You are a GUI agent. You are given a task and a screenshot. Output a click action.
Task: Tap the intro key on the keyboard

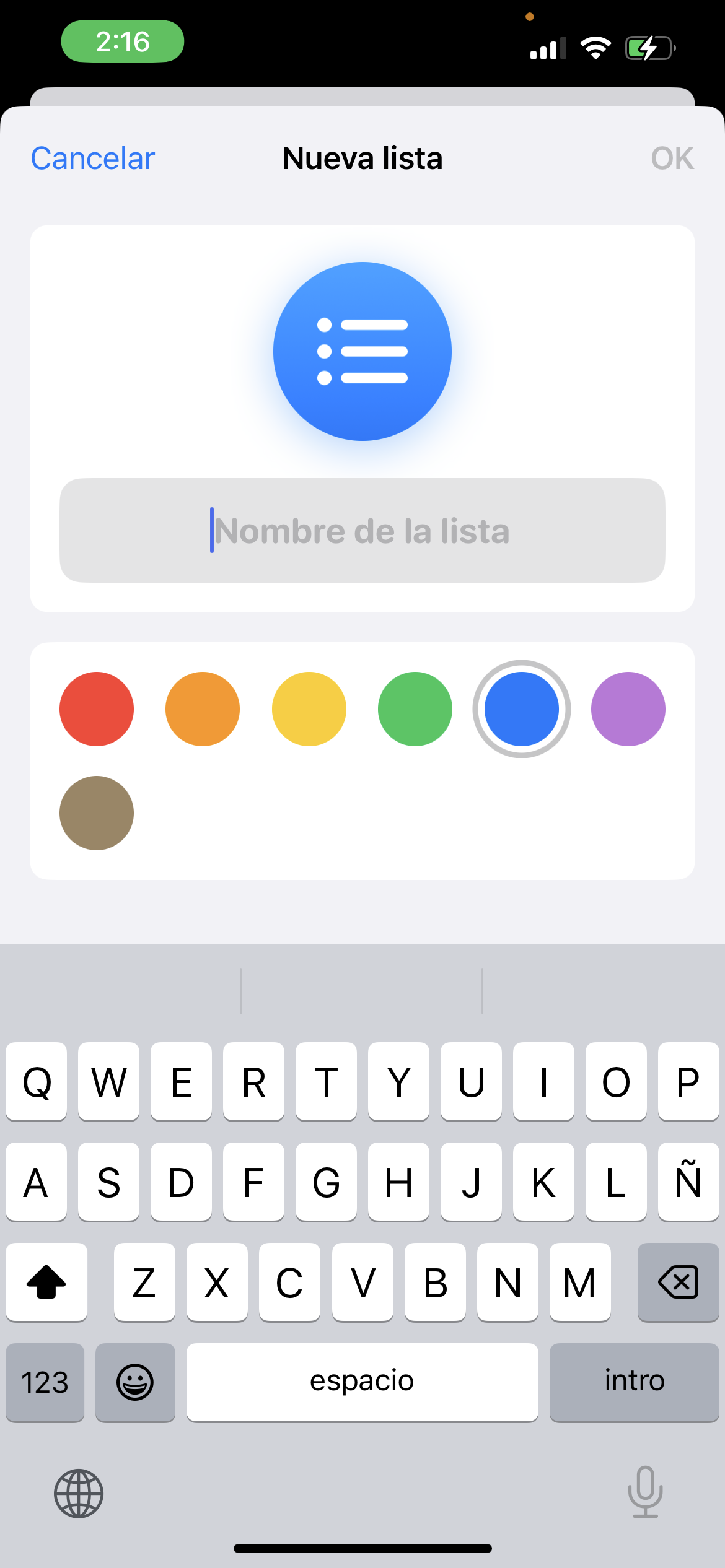click(635, 1382)
